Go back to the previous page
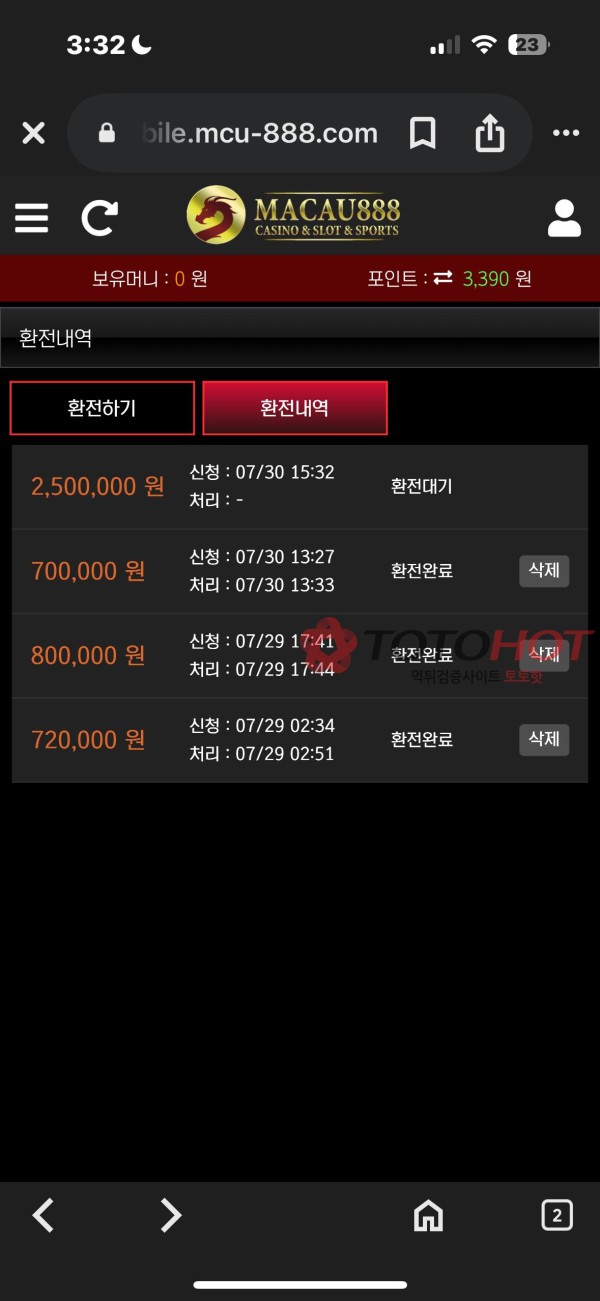600x1301 pixels. [43, 1215]
